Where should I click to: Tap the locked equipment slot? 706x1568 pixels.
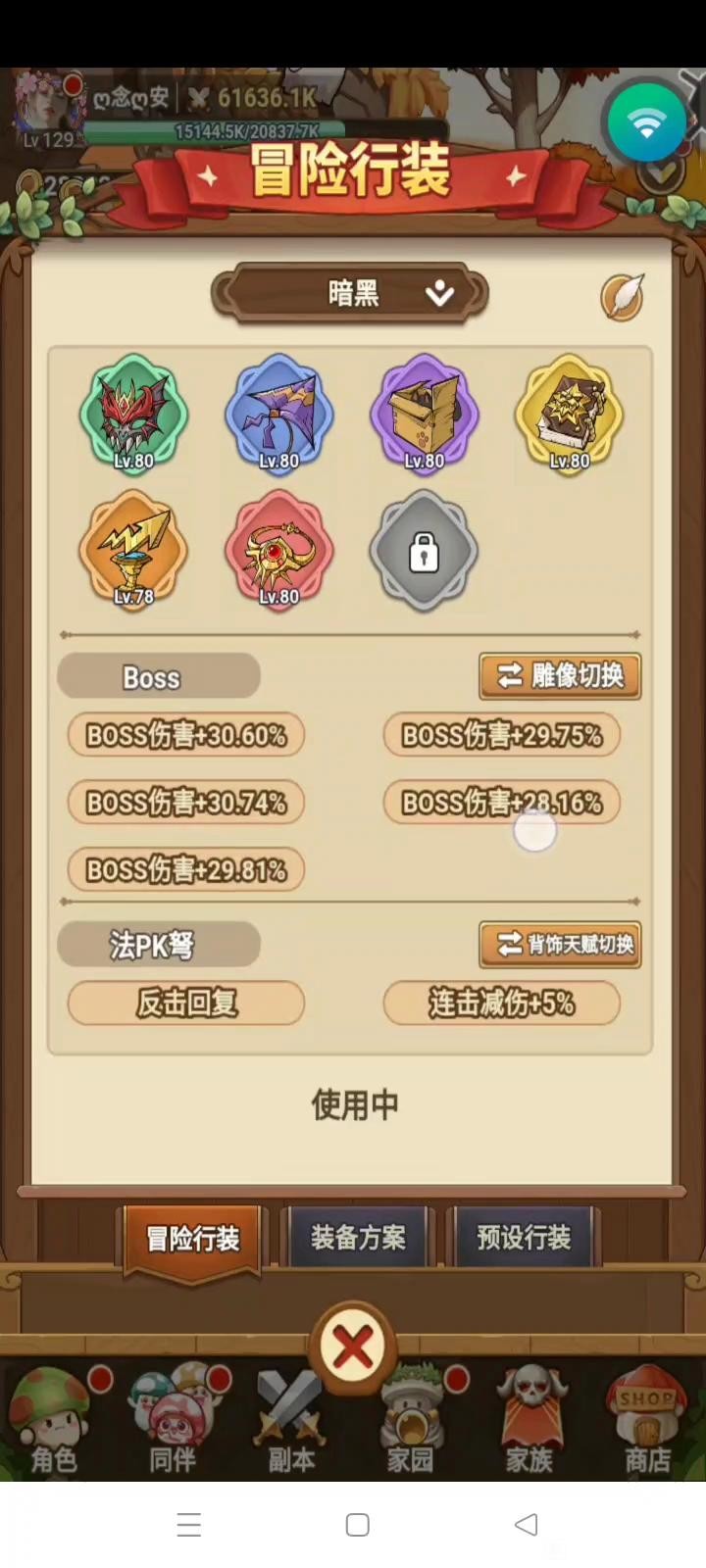coord(424,552)
